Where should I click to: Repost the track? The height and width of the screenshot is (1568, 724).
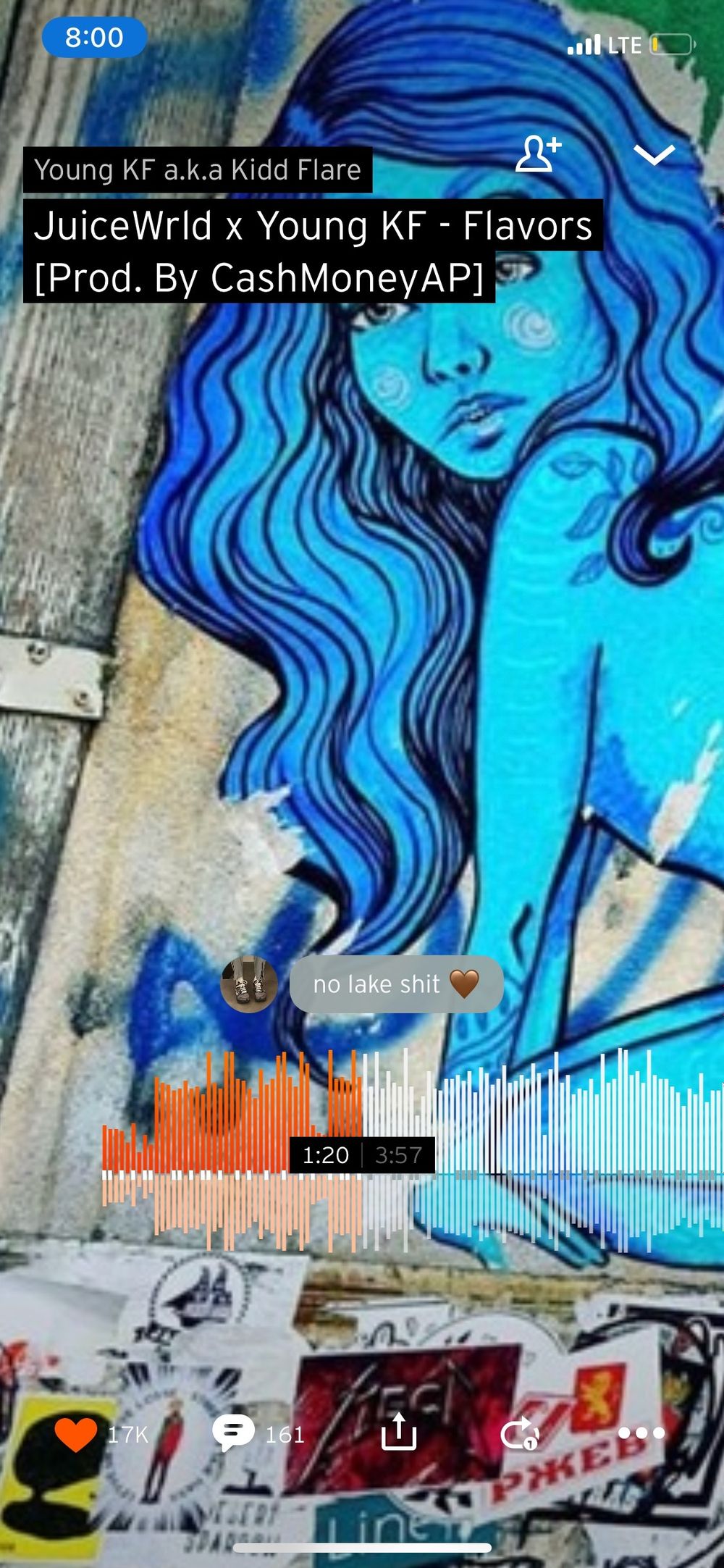click(520, 1434)
